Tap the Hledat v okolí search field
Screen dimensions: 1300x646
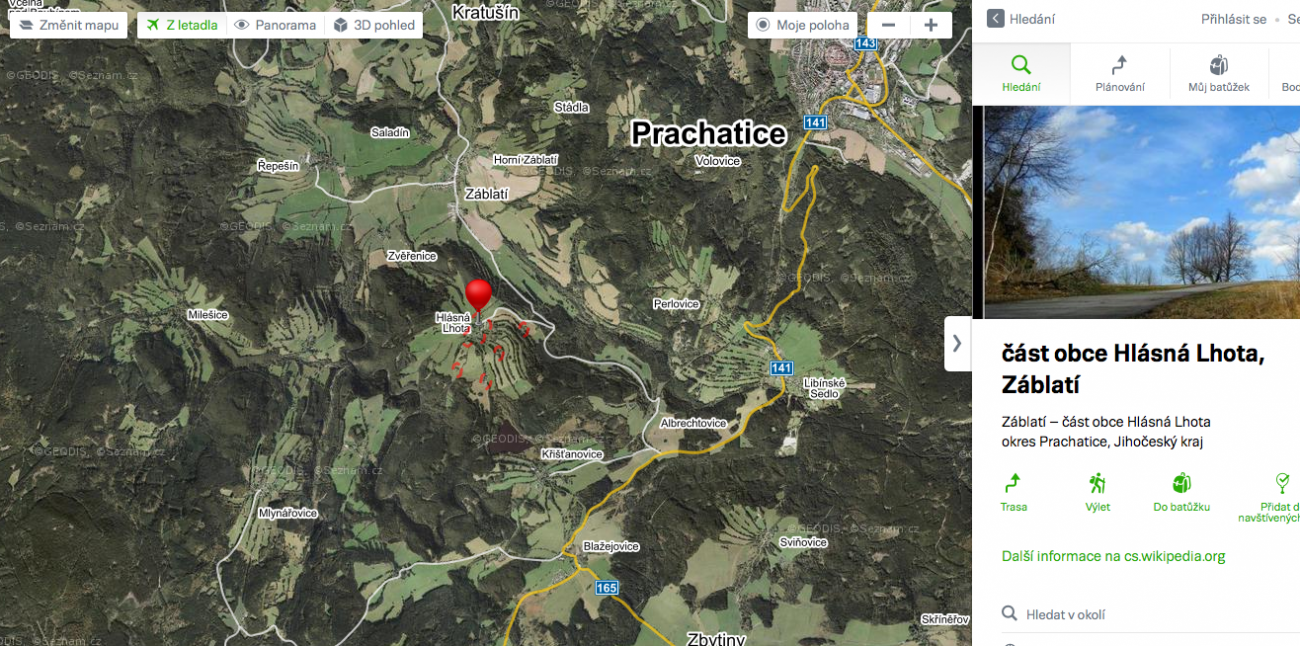click(x=1150, y=614)
